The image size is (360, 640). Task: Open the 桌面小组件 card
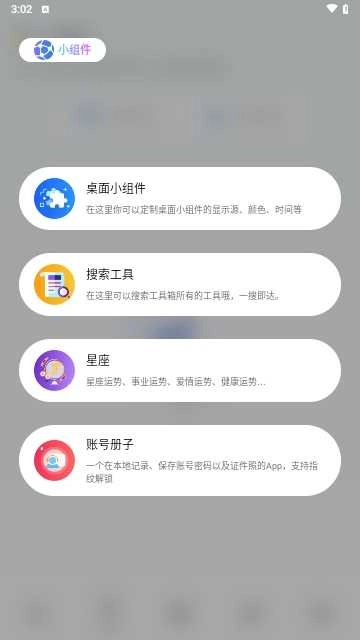[x=180, y=198]
